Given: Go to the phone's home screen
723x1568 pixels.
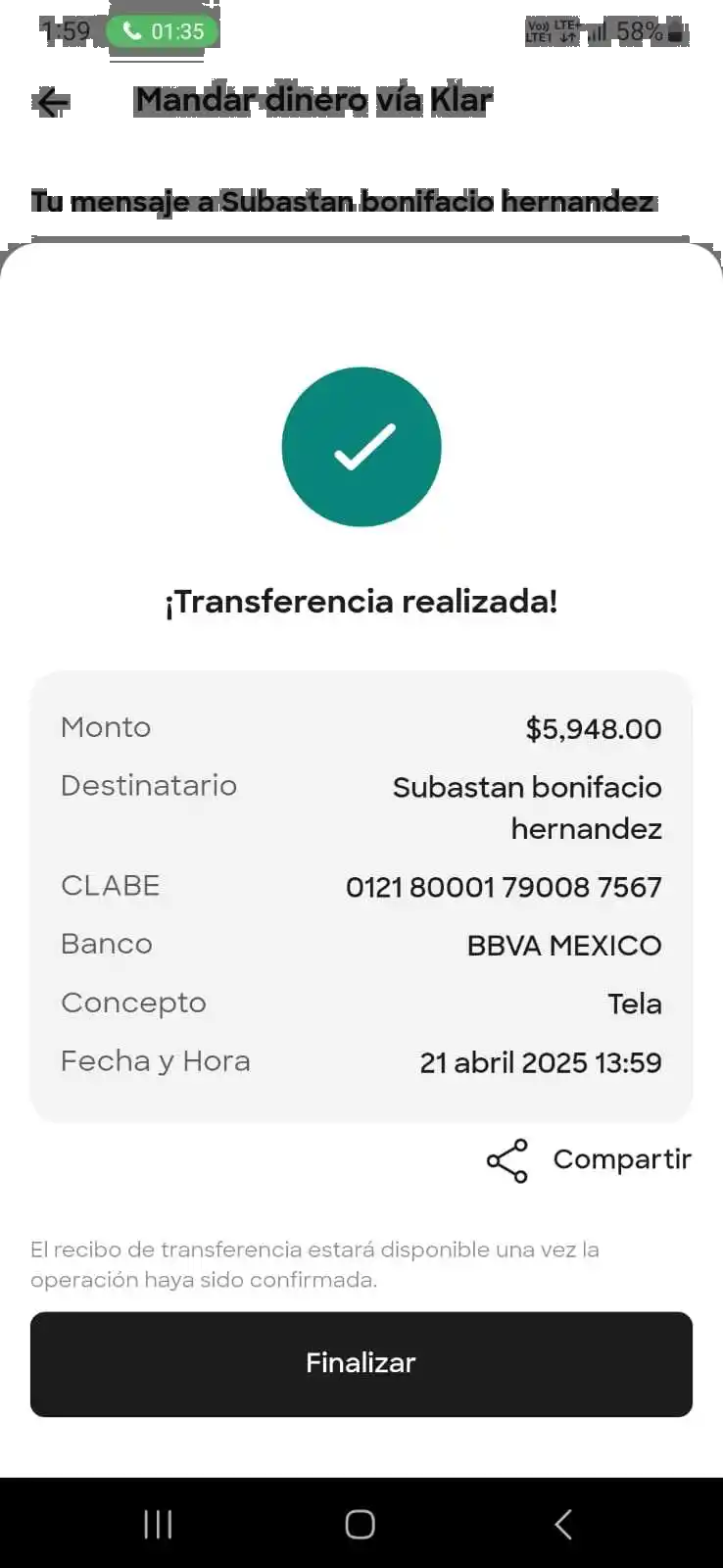Looking at the screenshot, I should 361,1524.
